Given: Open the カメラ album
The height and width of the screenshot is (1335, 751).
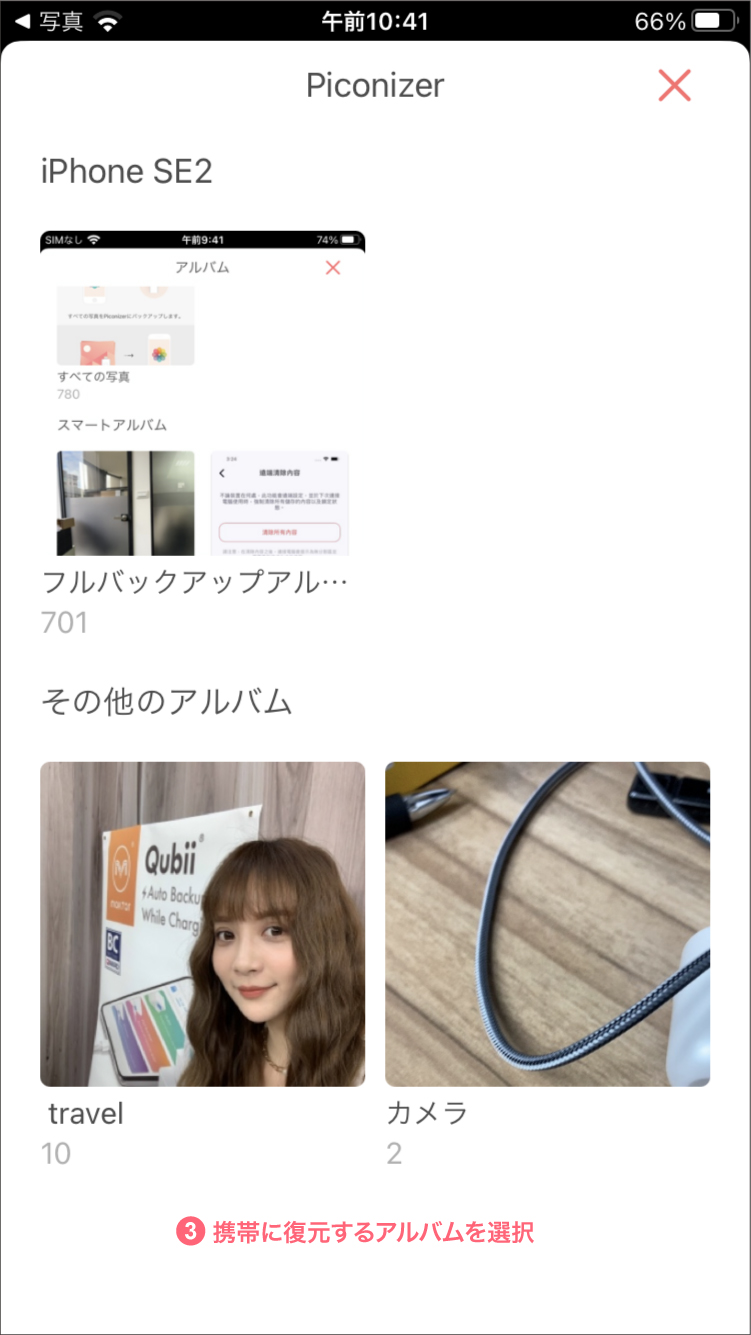Looking at the screenshot, I should 547,924.
